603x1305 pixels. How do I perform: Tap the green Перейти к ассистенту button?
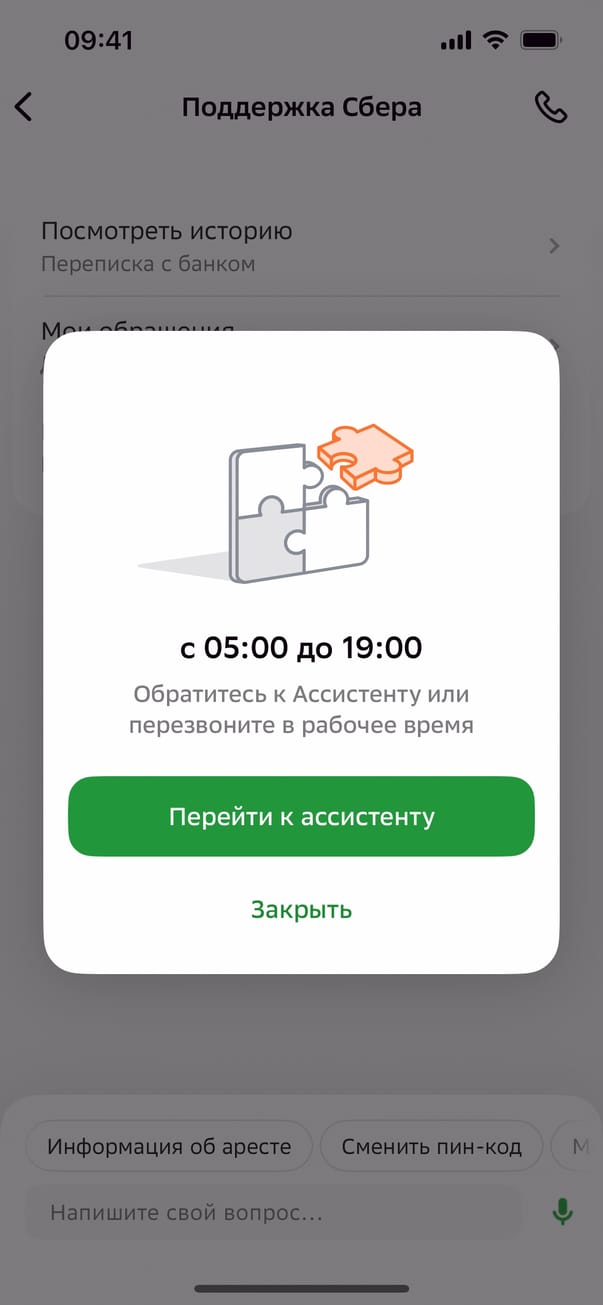[x=301, y=816]
